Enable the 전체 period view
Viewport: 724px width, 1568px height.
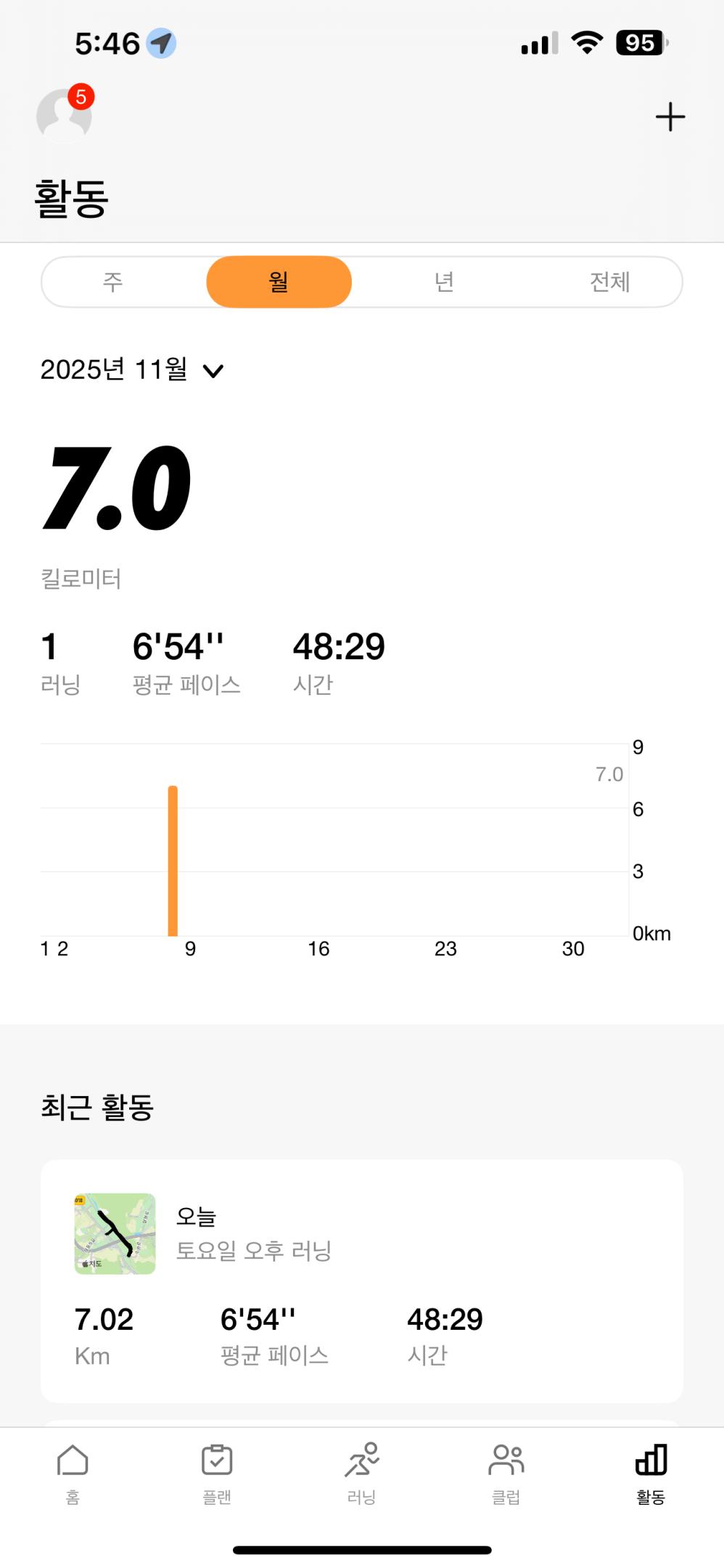(x=609, y=282)
